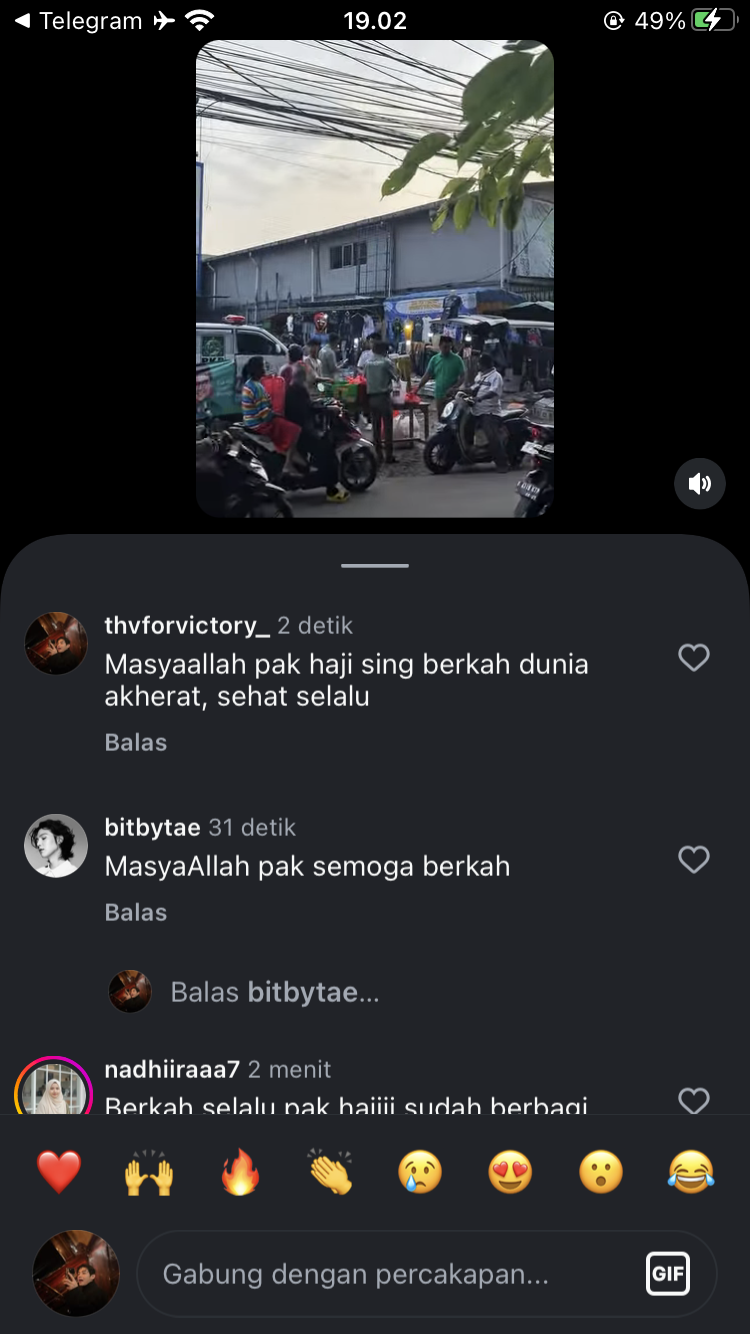Image resolution: width=750 pixels, height=1334 pixels.
Task: Like the comment by thvforvictory_
Action: (x=694, y=657)
